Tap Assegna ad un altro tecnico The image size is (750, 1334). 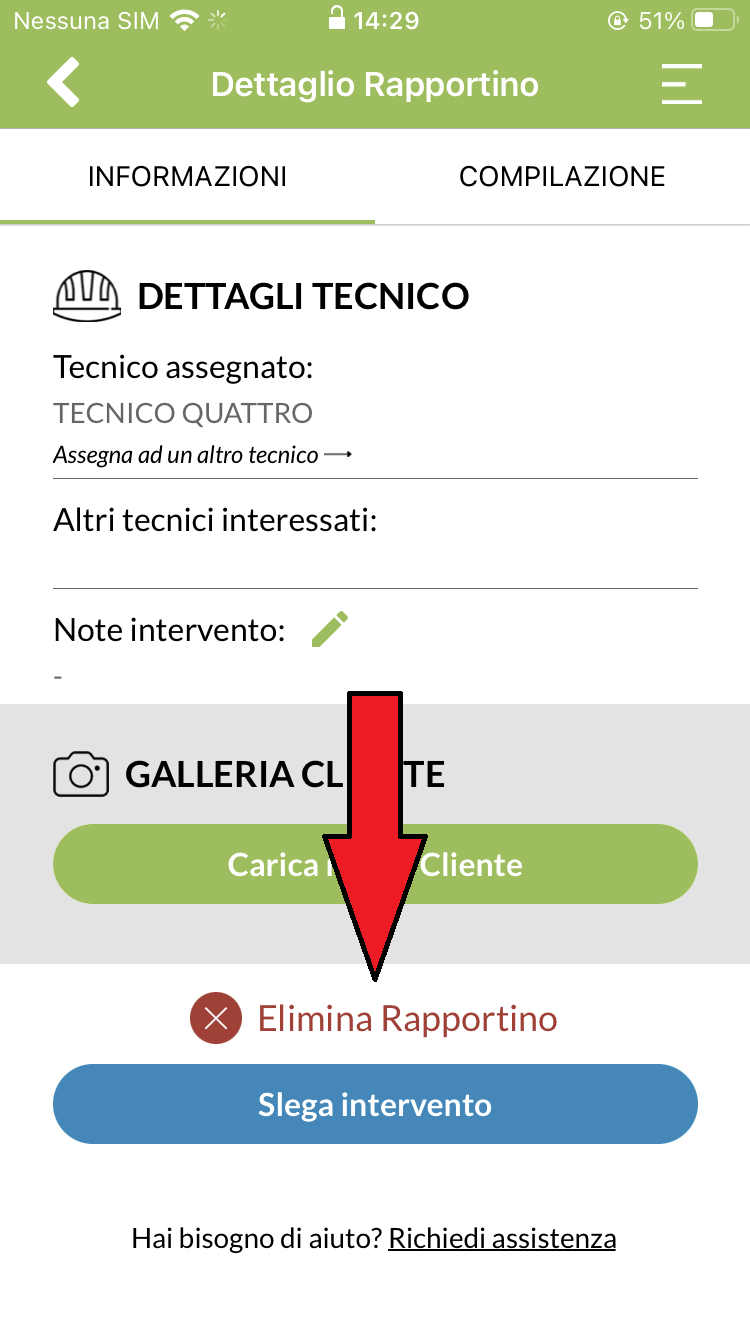click(x=203, y=455)
